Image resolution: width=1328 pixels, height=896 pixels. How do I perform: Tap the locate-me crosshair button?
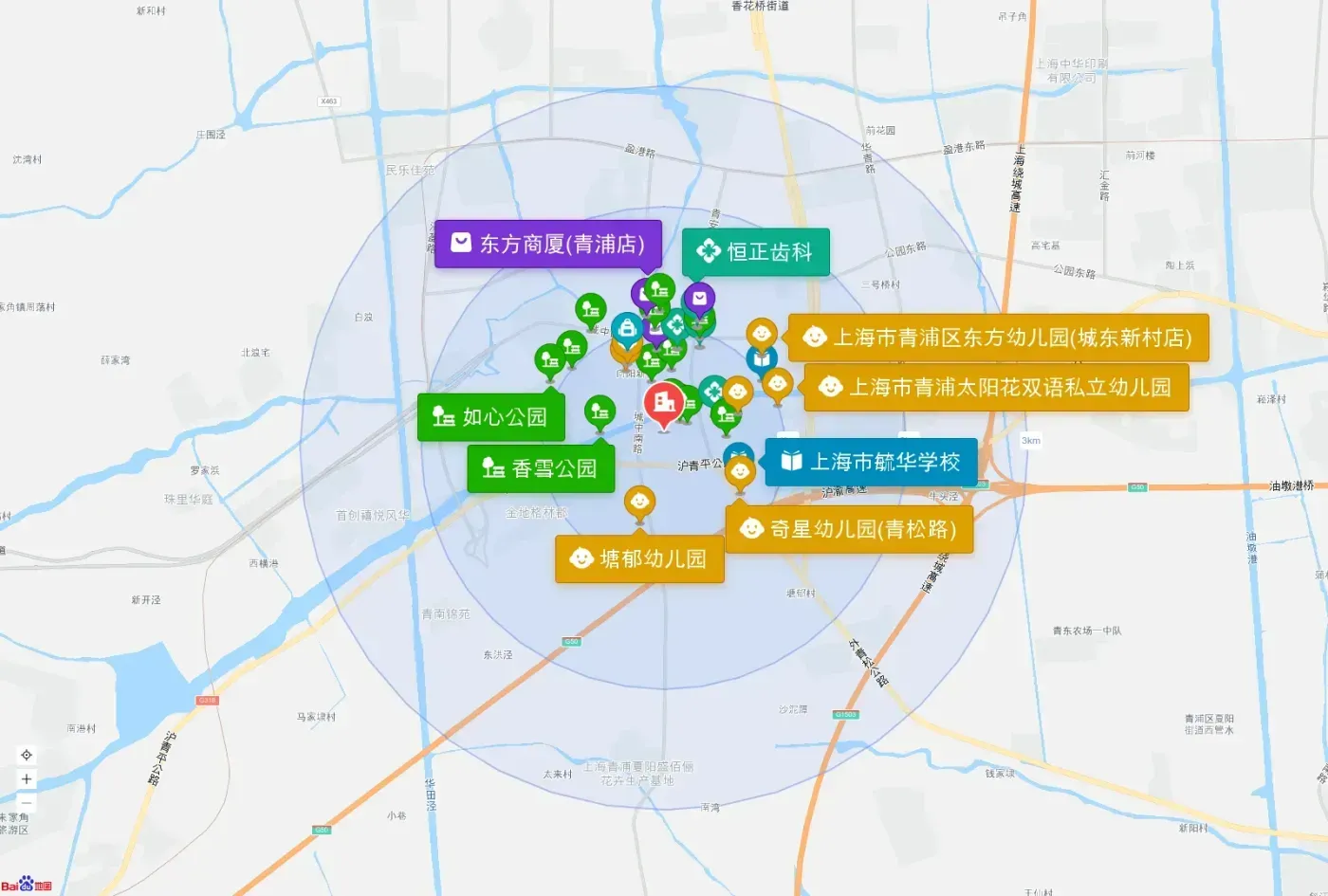click(27, 755)
